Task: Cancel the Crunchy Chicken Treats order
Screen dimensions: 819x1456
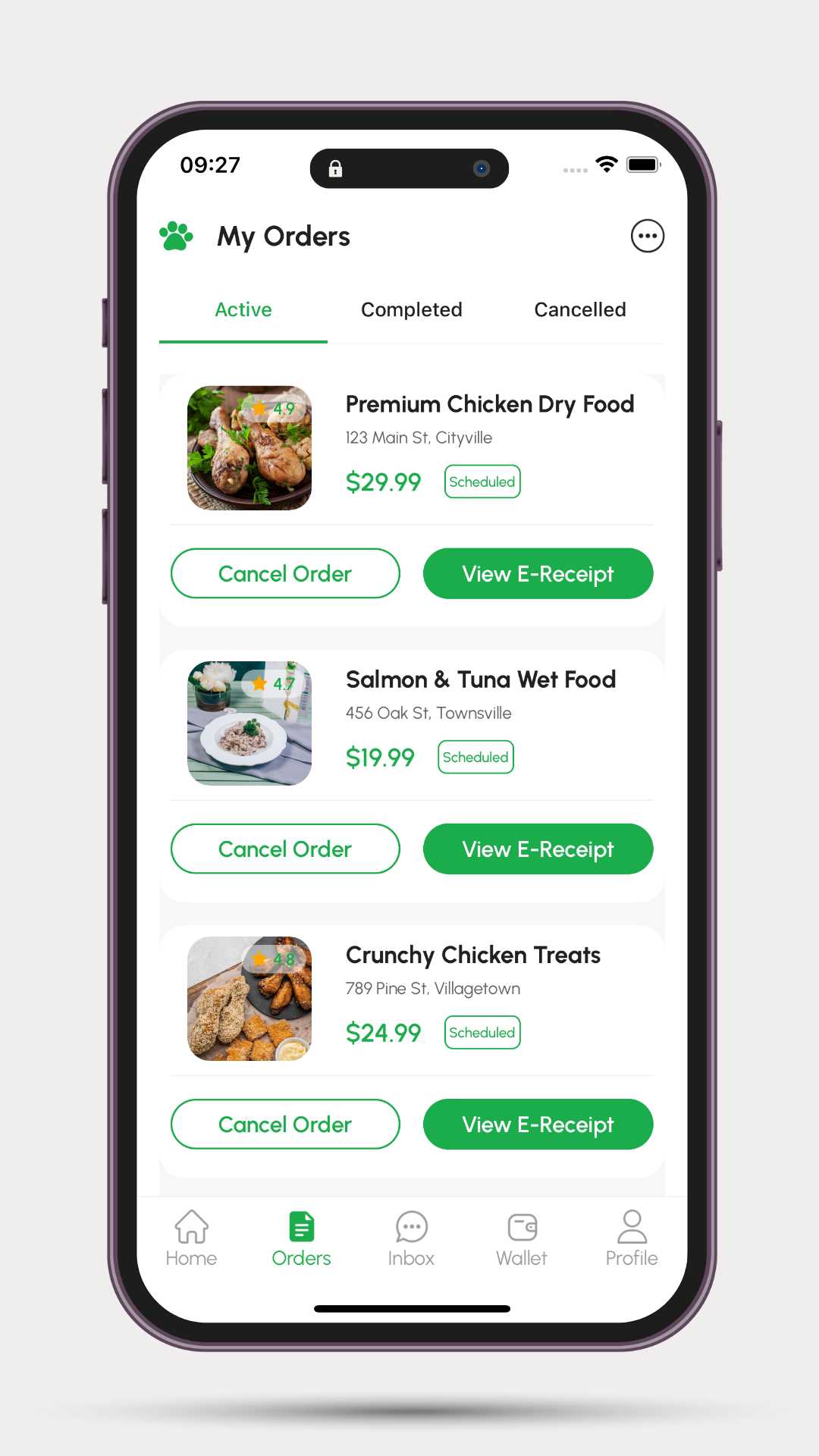Action: [285, 1124]
